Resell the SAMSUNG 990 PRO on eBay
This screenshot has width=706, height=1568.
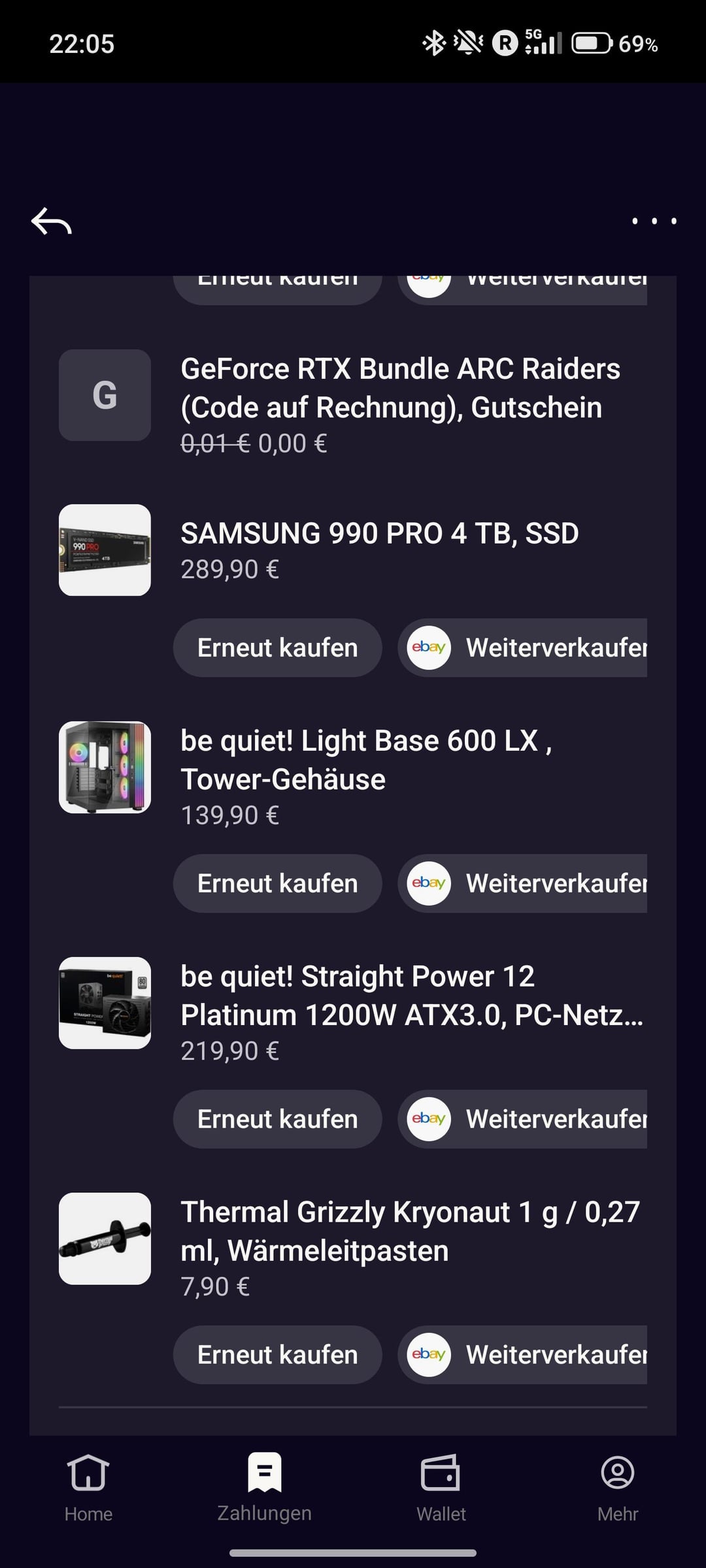pyautogui.click(x=523, y=647)
